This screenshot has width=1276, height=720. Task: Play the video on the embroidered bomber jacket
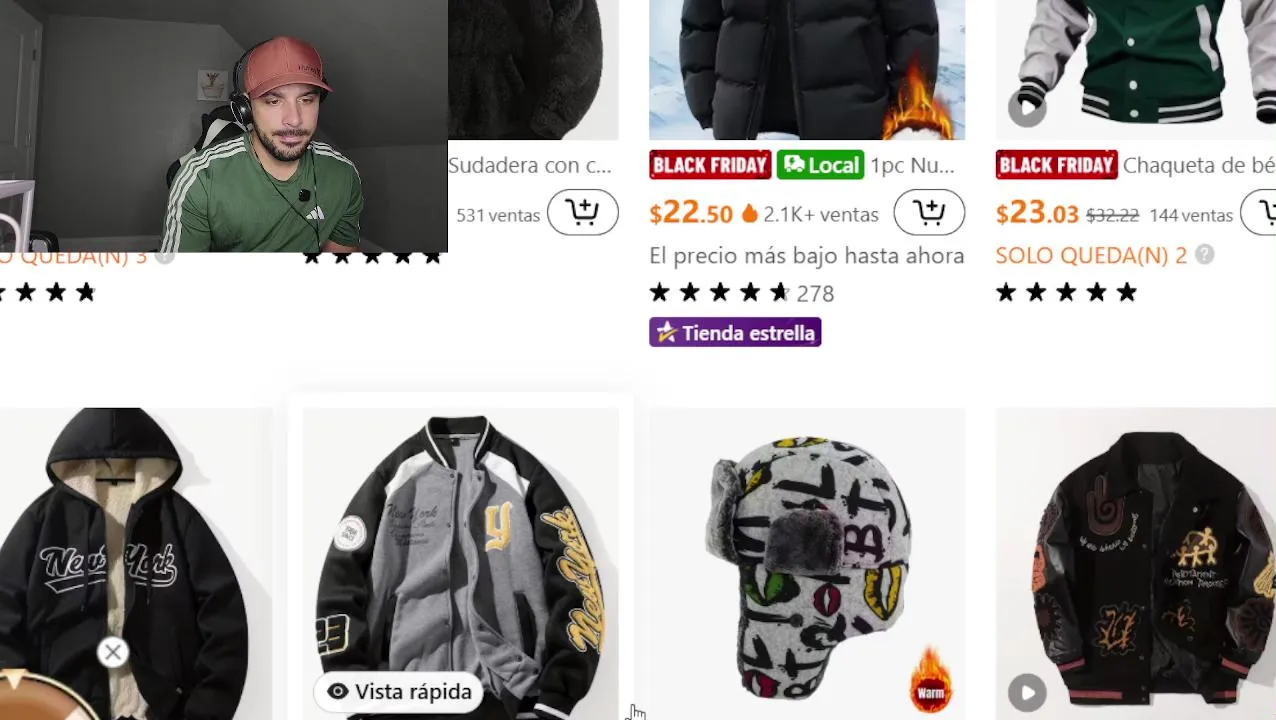pos(1027,692)
